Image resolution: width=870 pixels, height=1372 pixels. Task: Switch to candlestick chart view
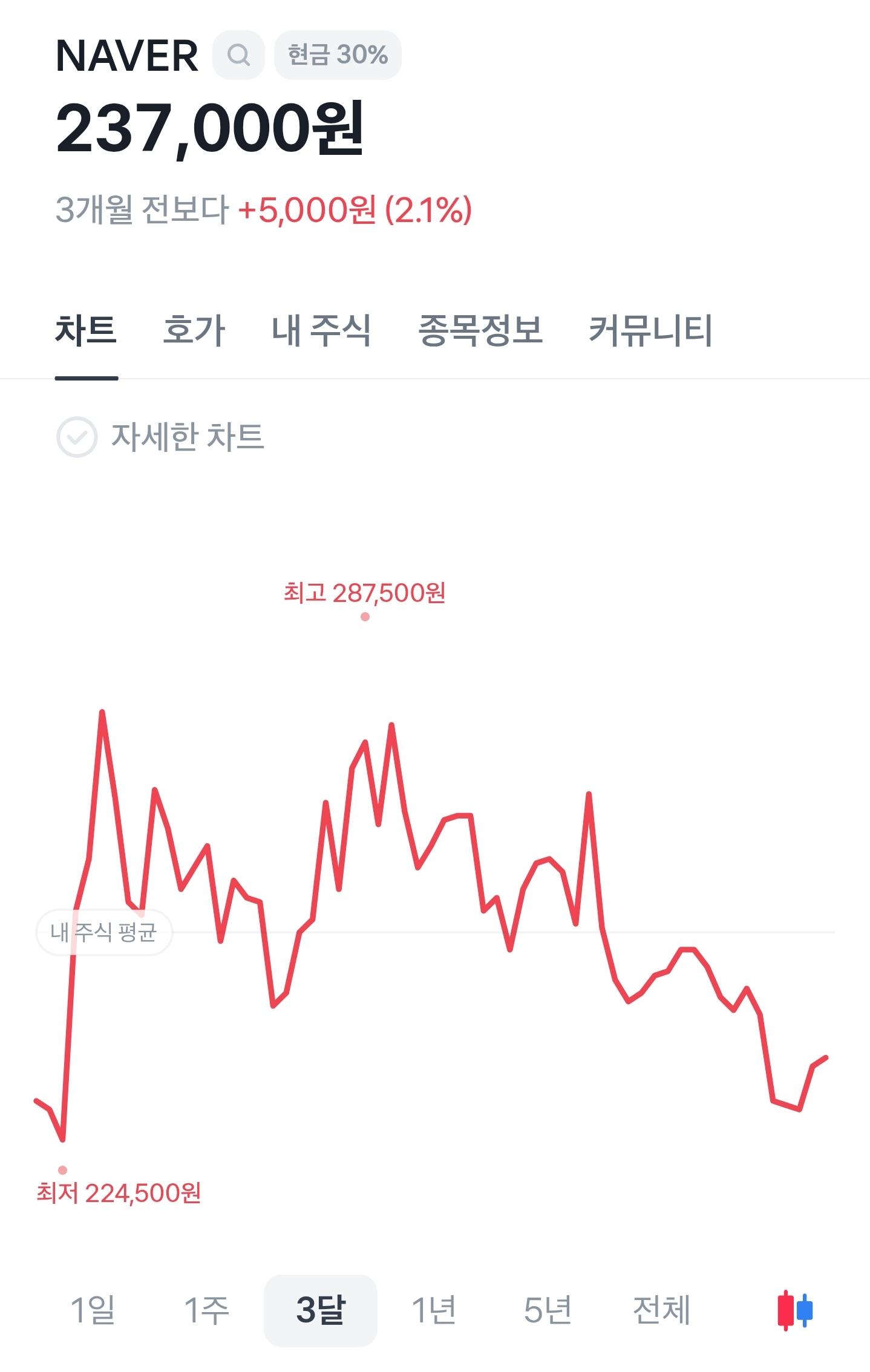[794, 1310]
